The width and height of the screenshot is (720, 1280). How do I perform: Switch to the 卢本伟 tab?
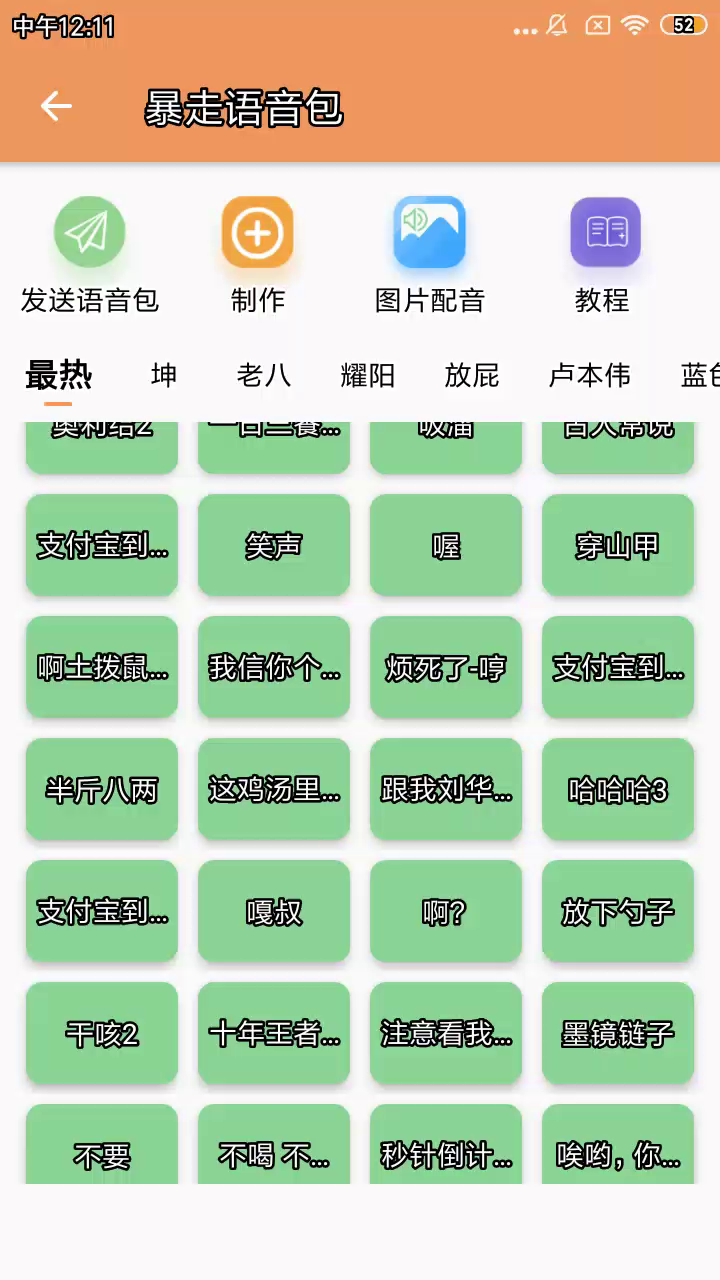point(590,375)
